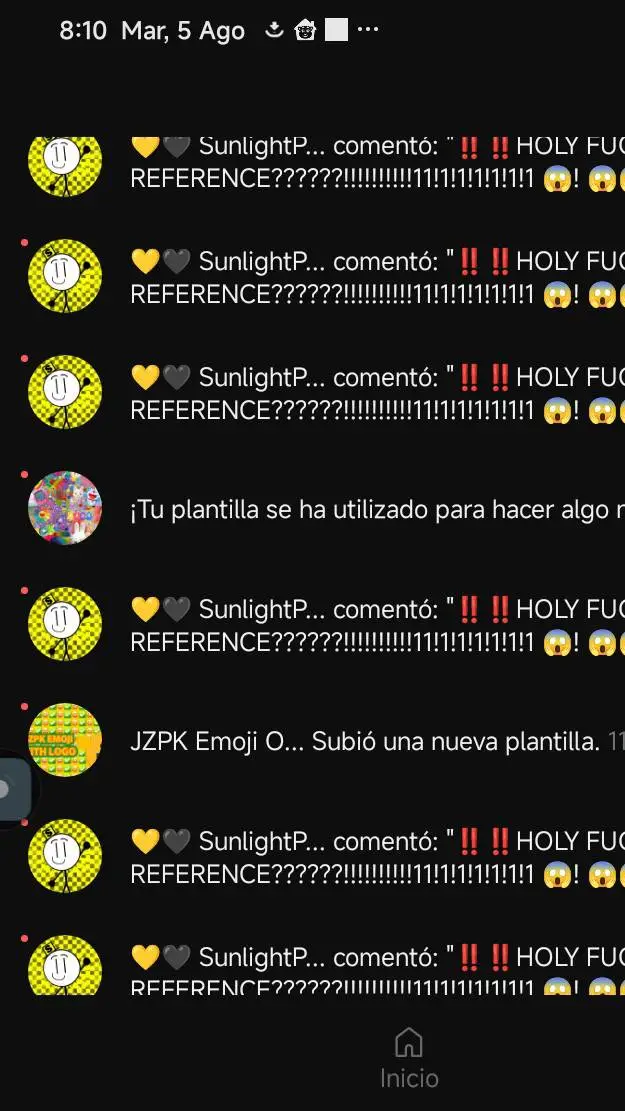Open JZPK Emoji new template notification
This screenshot has width=625, height=1111.
[x=365, y=741]
